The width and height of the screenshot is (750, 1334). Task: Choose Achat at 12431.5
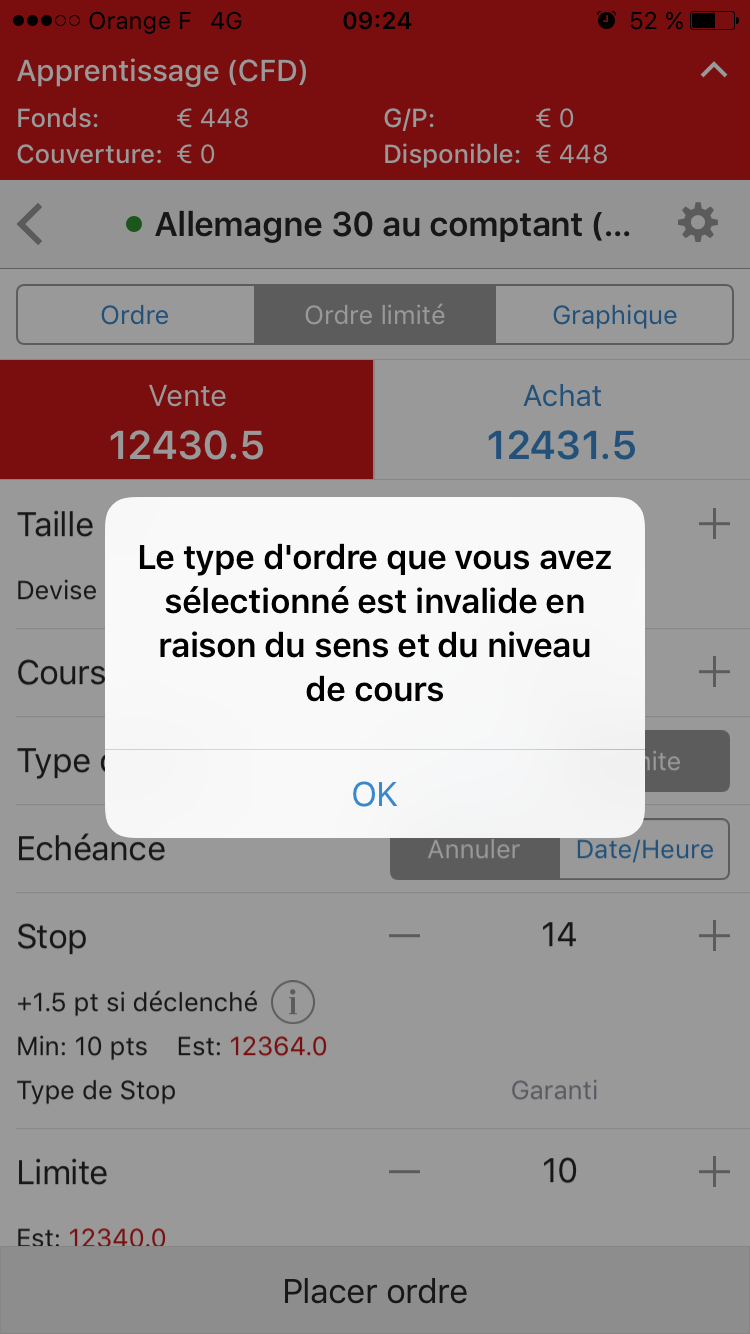pyautogui.click(x=562, y=421)
